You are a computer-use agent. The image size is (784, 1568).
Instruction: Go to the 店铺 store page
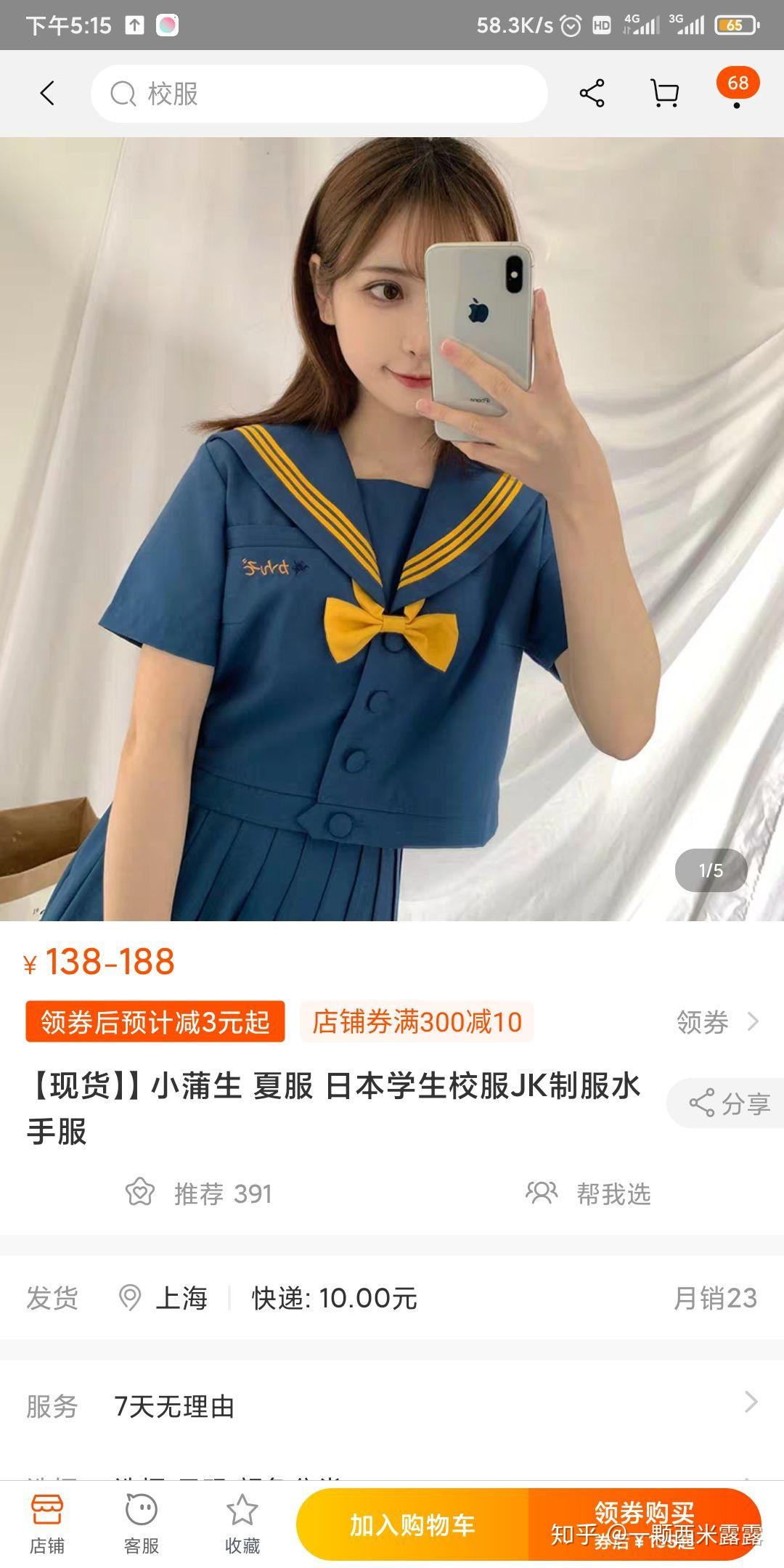(x=47, y=1524)
